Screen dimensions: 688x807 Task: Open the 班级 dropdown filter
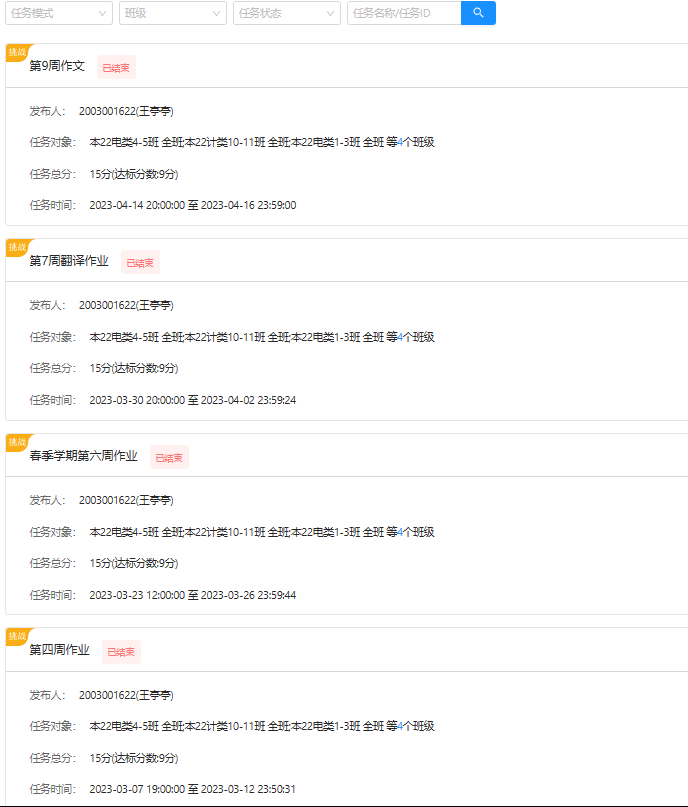coord(173,13)
